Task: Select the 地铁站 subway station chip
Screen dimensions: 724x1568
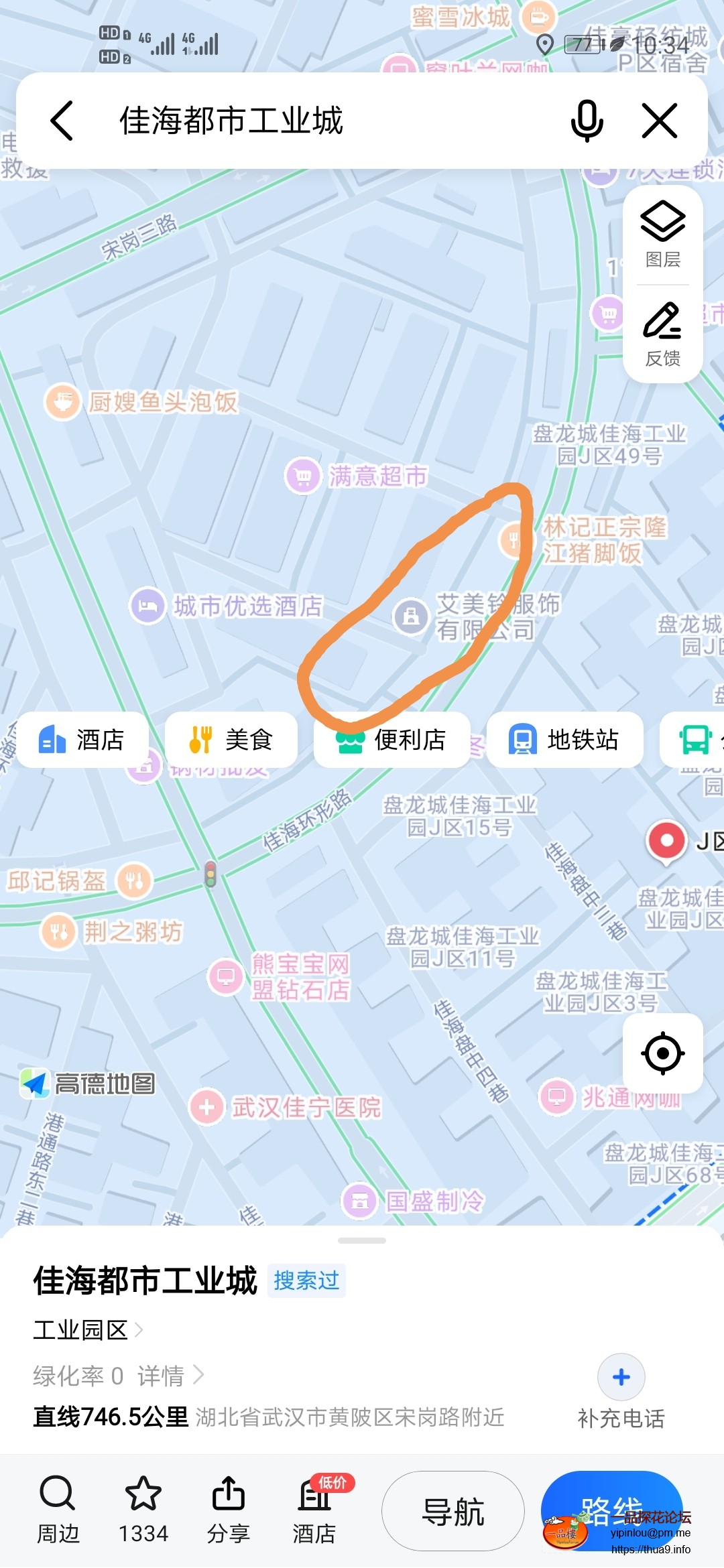Action: 564,740
